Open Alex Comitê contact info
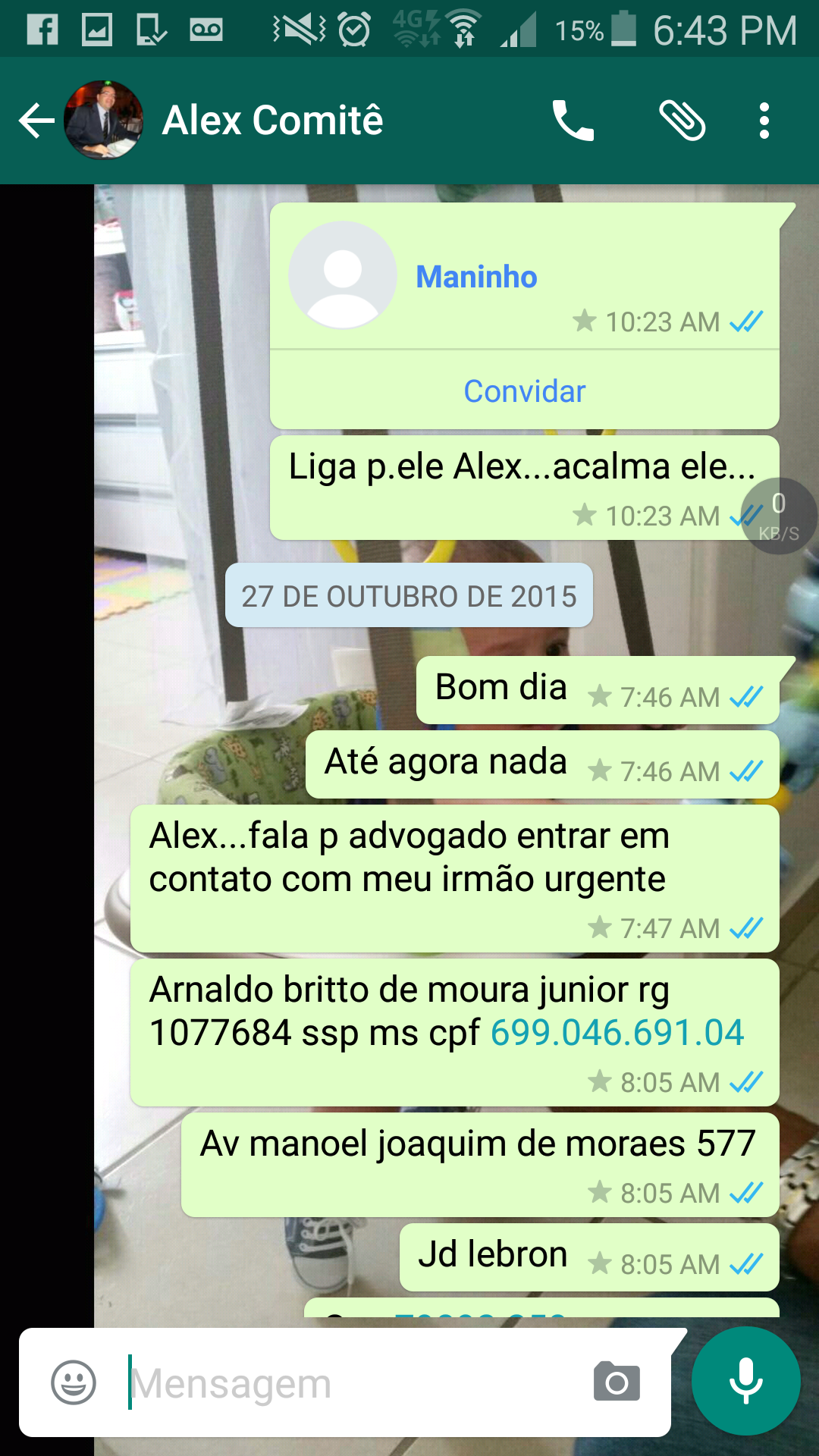The image size is (819, 1456). (x=273, y=121)
